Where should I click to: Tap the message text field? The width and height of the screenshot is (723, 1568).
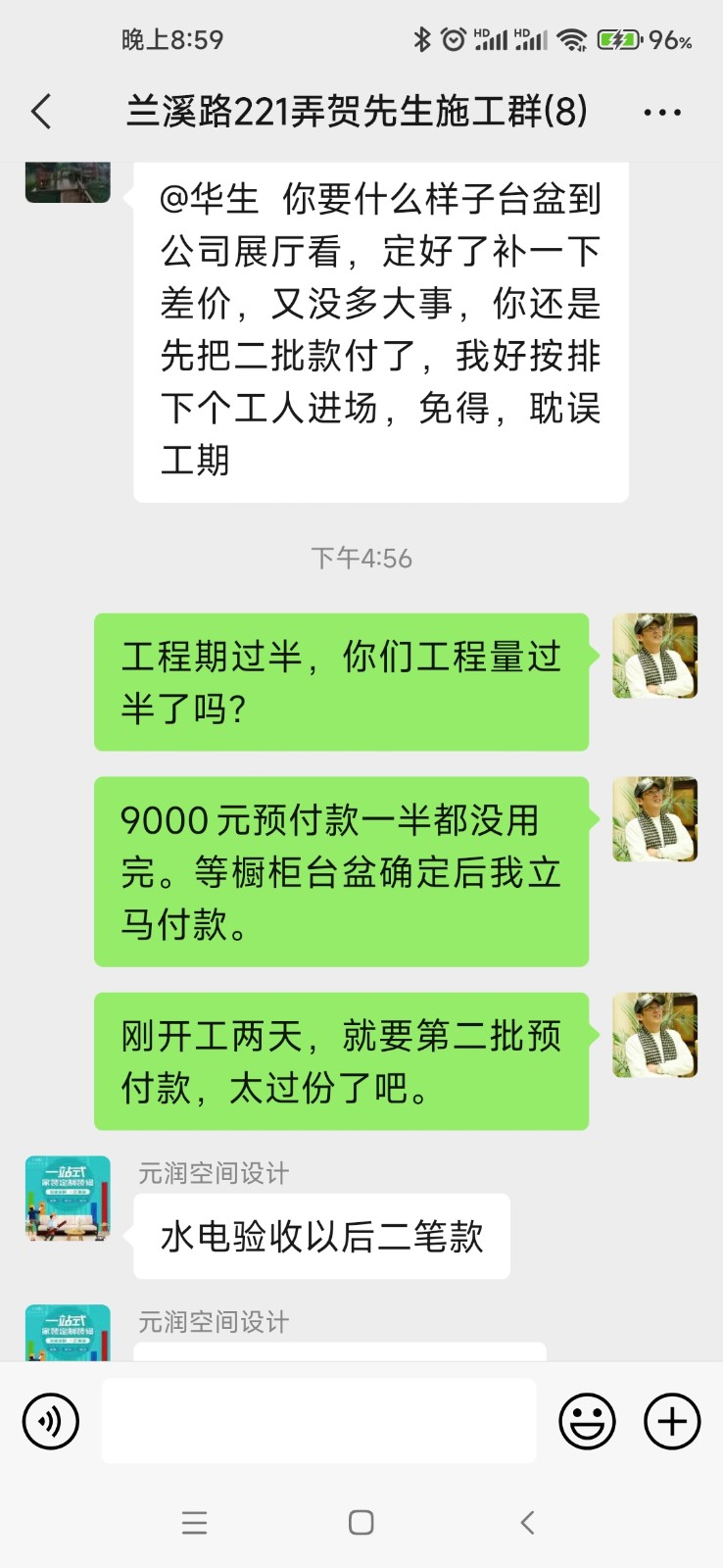pyautogui.click(x=318, y=1421)
